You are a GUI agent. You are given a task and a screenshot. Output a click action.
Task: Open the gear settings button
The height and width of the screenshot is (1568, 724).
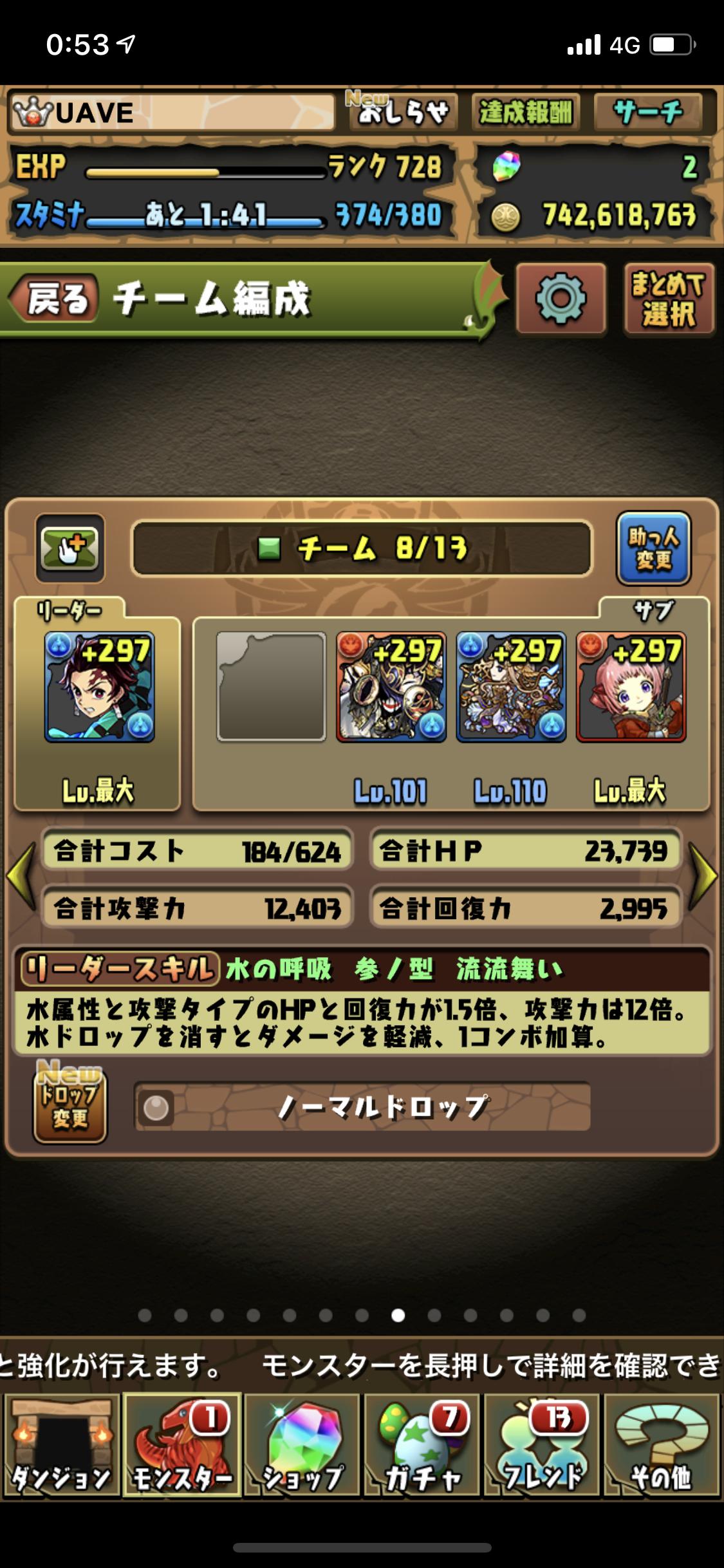(560, 299)
